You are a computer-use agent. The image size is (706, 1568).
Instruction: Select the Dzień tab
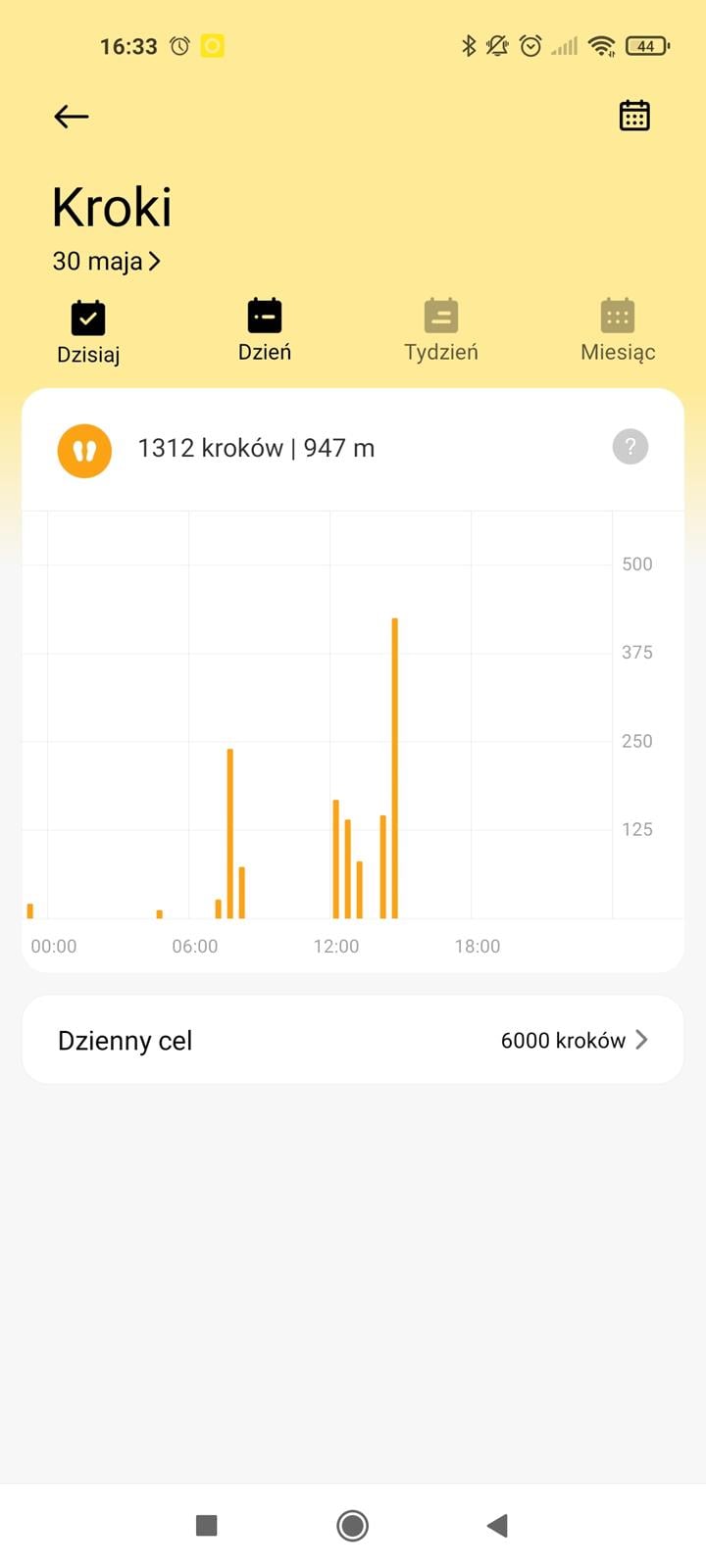265,330
